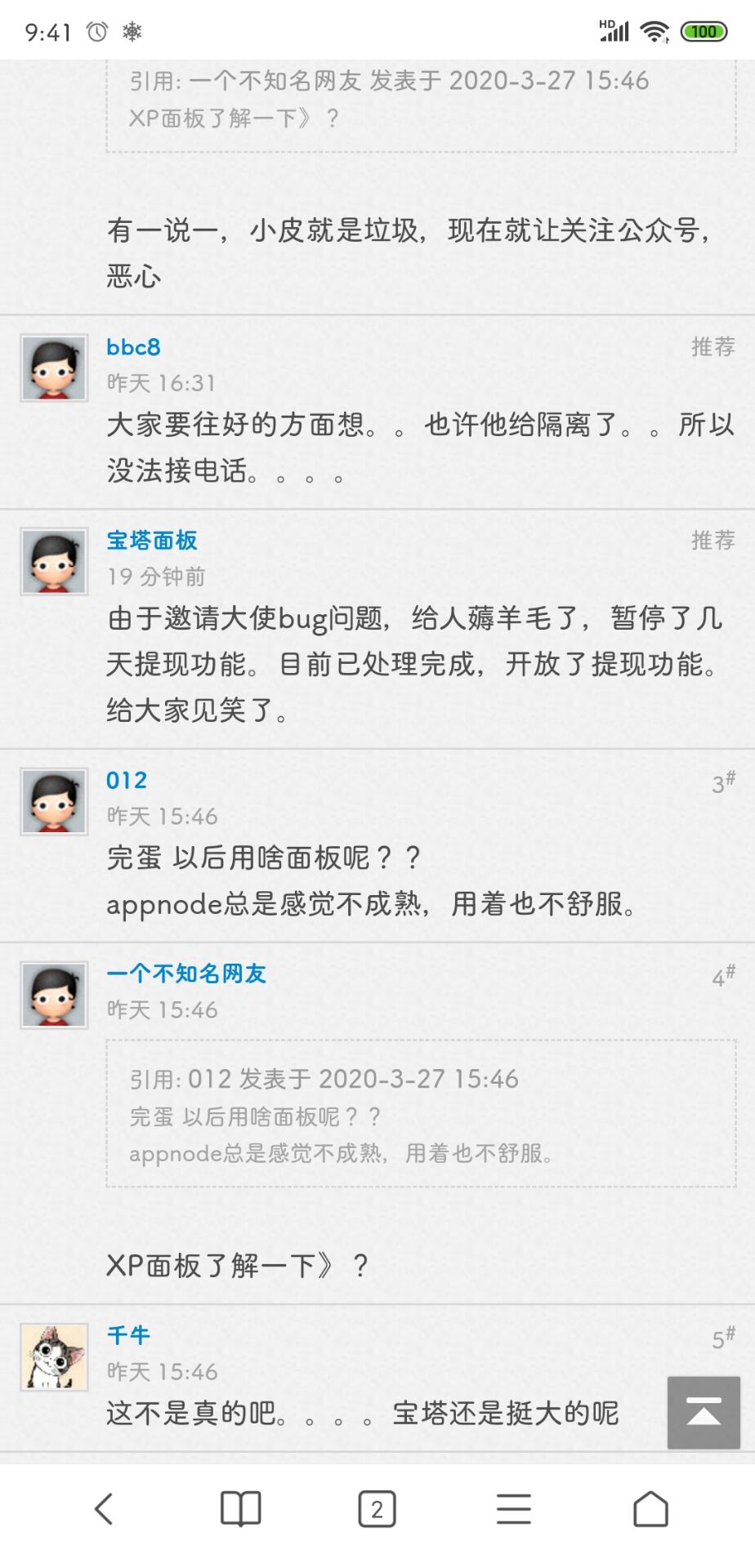This screenshot has height=1568, width=755.
Task: Open 千牛 username link
Action: pyautogui.click(x=128, y=1335)
